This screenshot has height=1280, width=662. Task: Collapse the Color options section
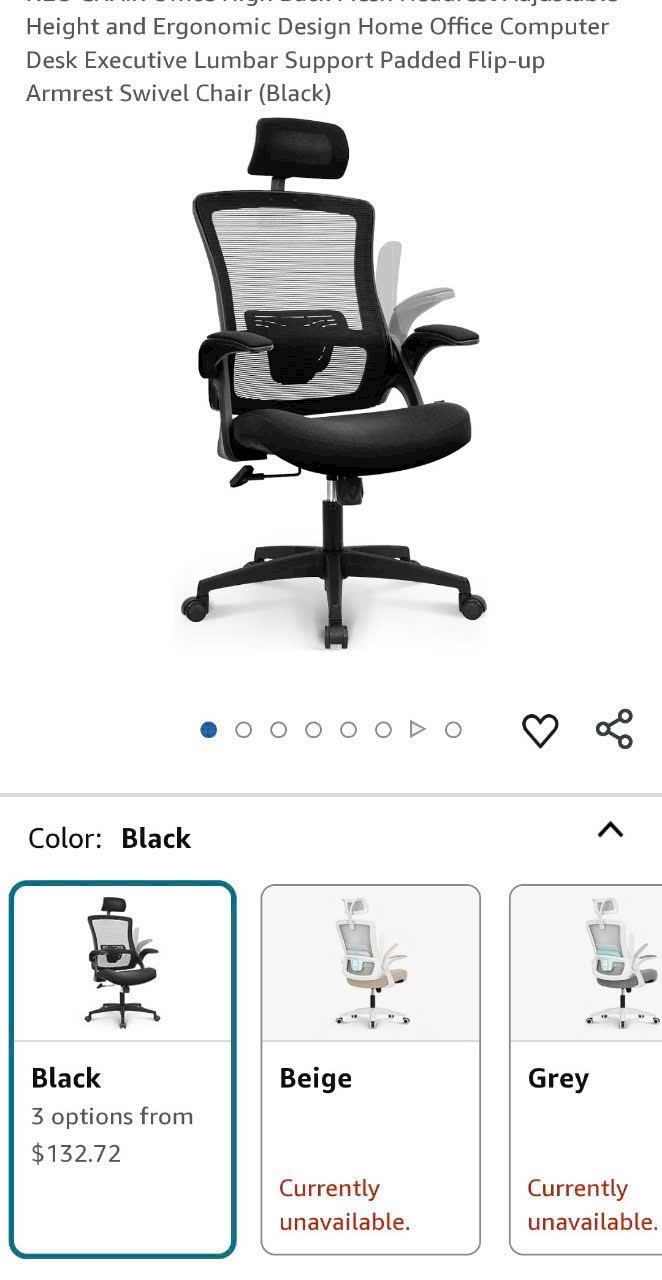(610, 830)
